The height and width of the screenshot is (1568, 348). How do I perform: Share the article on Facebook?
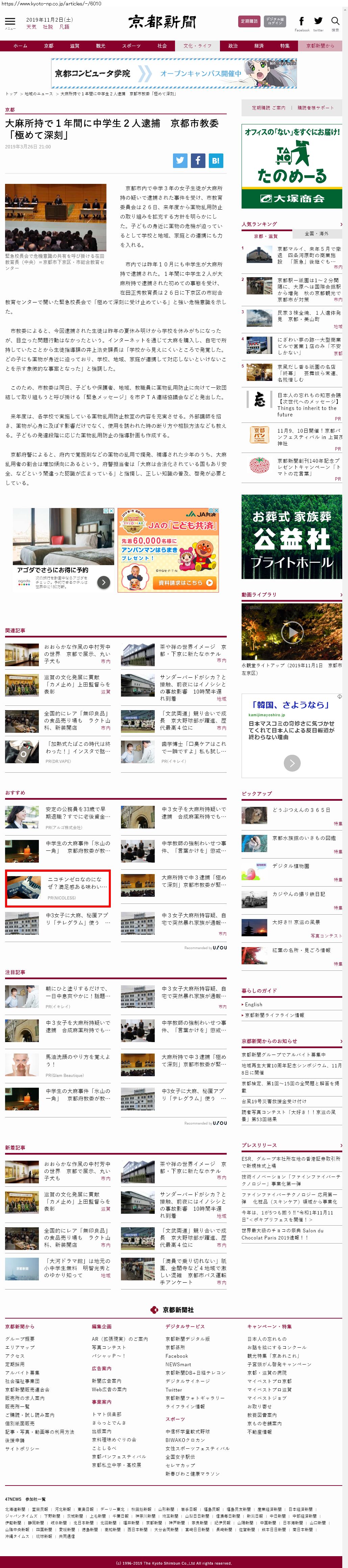tap(198, 160)
